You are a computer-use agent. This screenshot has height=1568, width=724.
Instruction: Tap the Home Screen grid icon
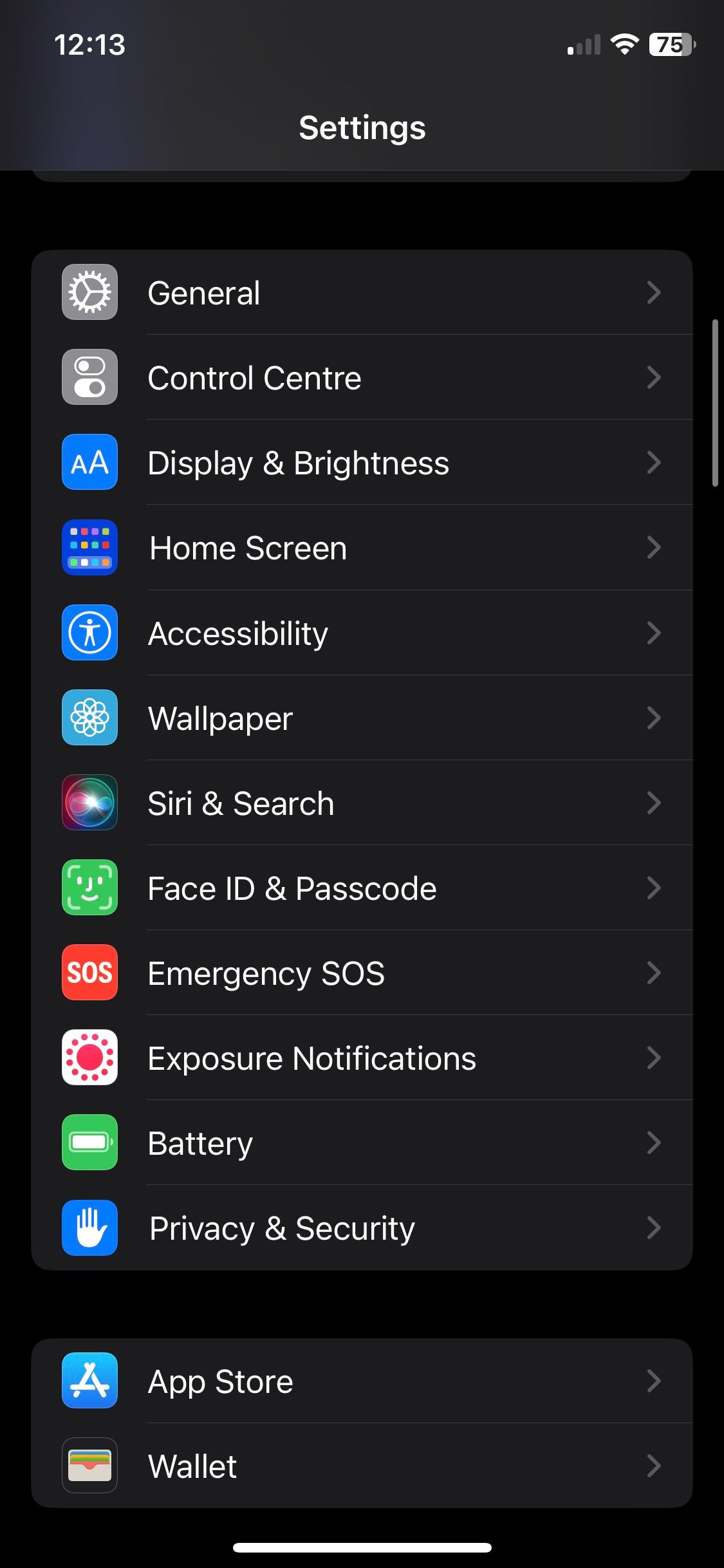pyautogui.click(x=89, y=547)
